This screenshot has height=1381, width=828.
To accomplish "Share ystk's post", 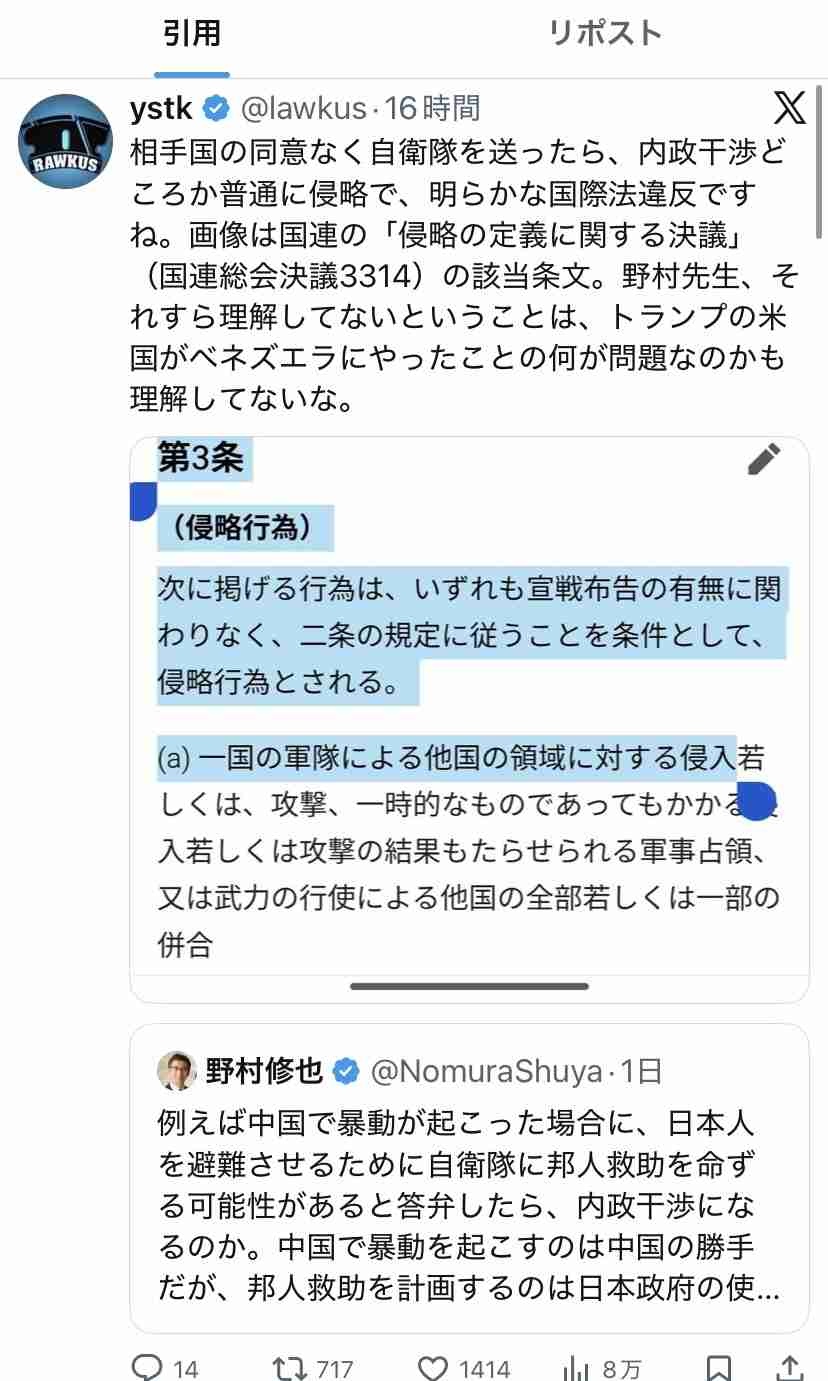I will tap(789, 1367).
